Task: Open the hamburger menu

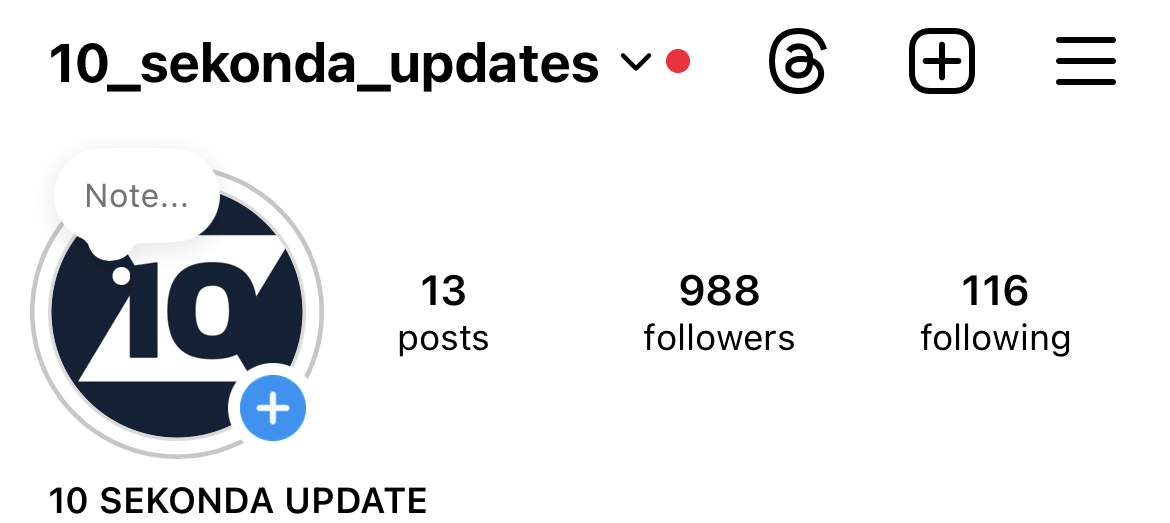Action: 1086,62
